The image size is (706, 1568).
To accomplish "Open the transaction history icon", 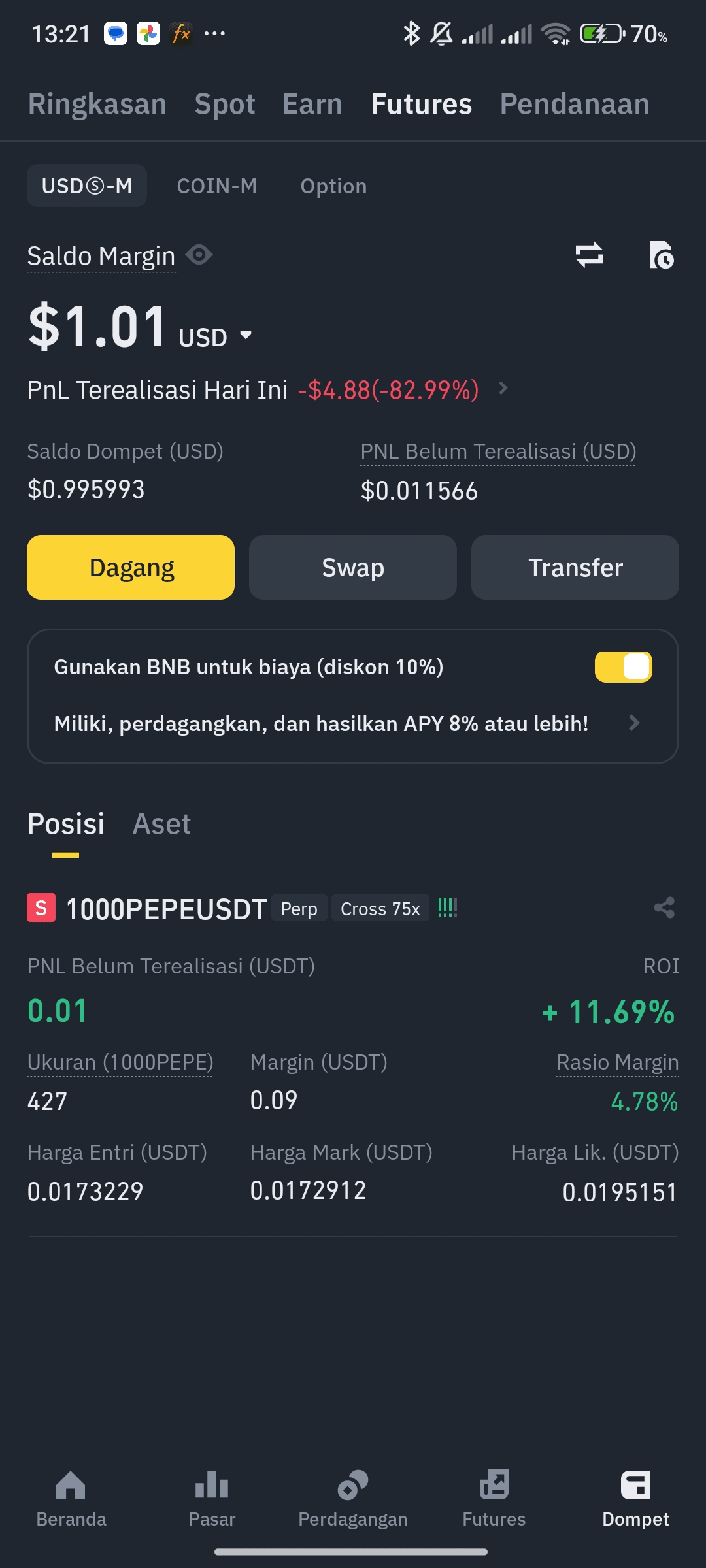I will (x=661, y=255).
